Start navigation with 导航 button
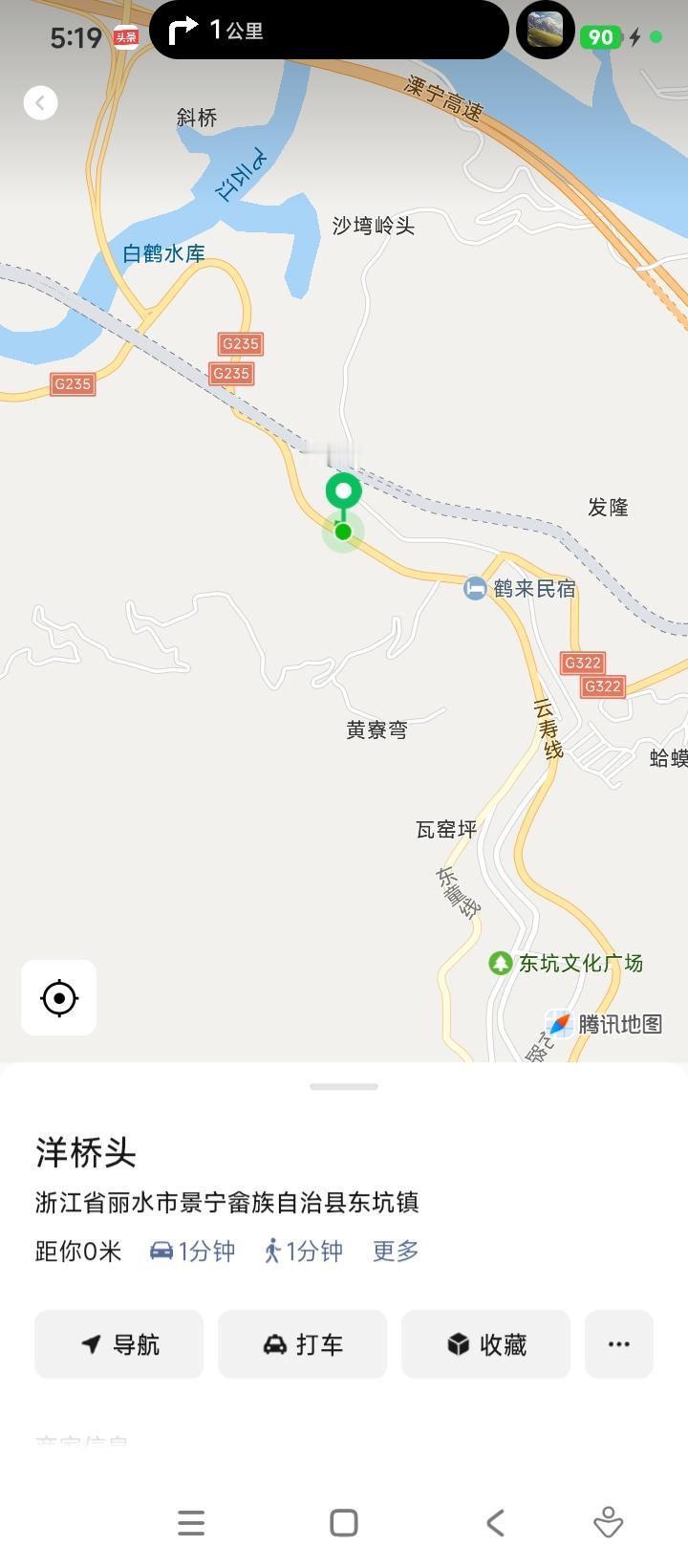 click(119, 1344)
